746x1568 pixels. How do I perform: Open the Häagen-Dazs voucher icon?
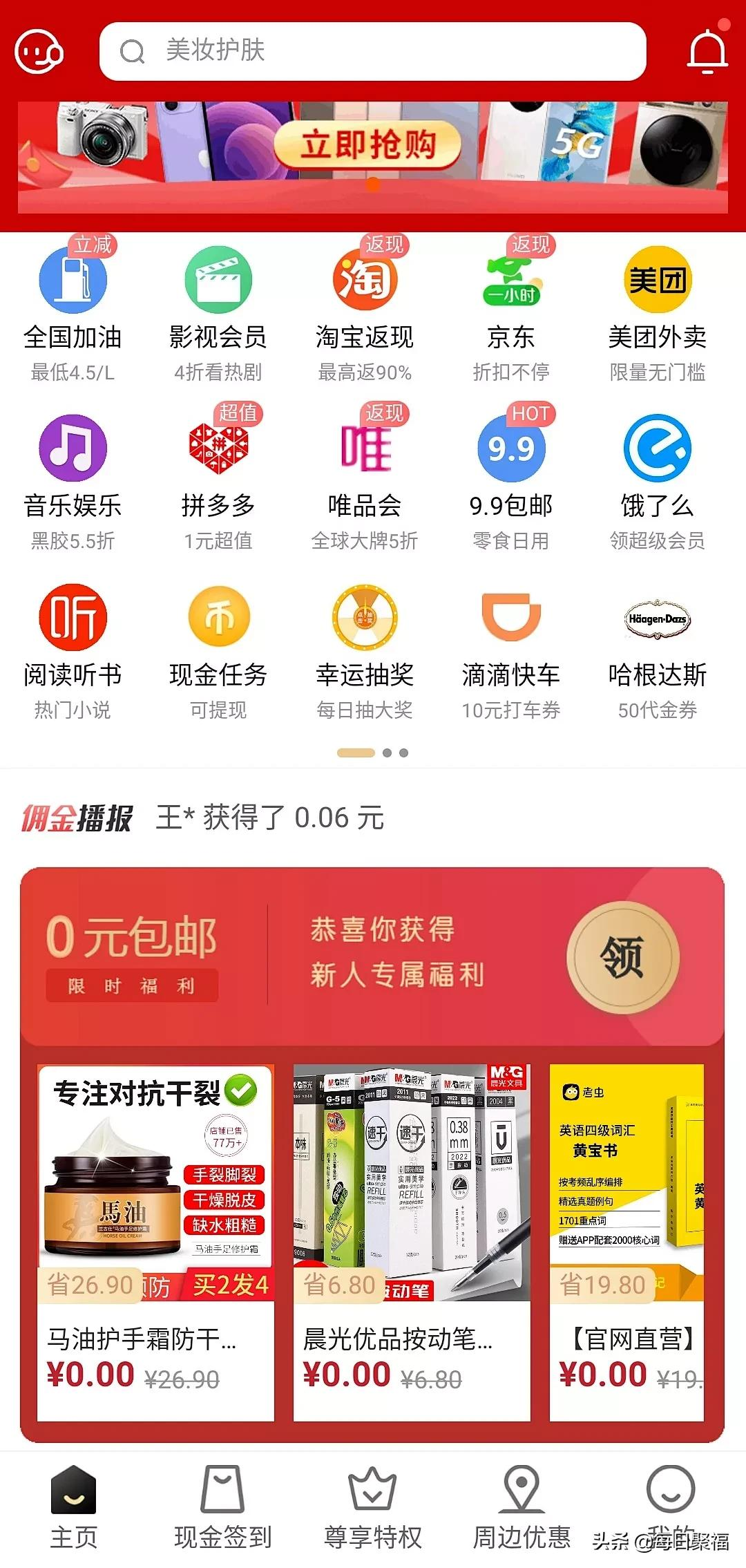(656, 620)
